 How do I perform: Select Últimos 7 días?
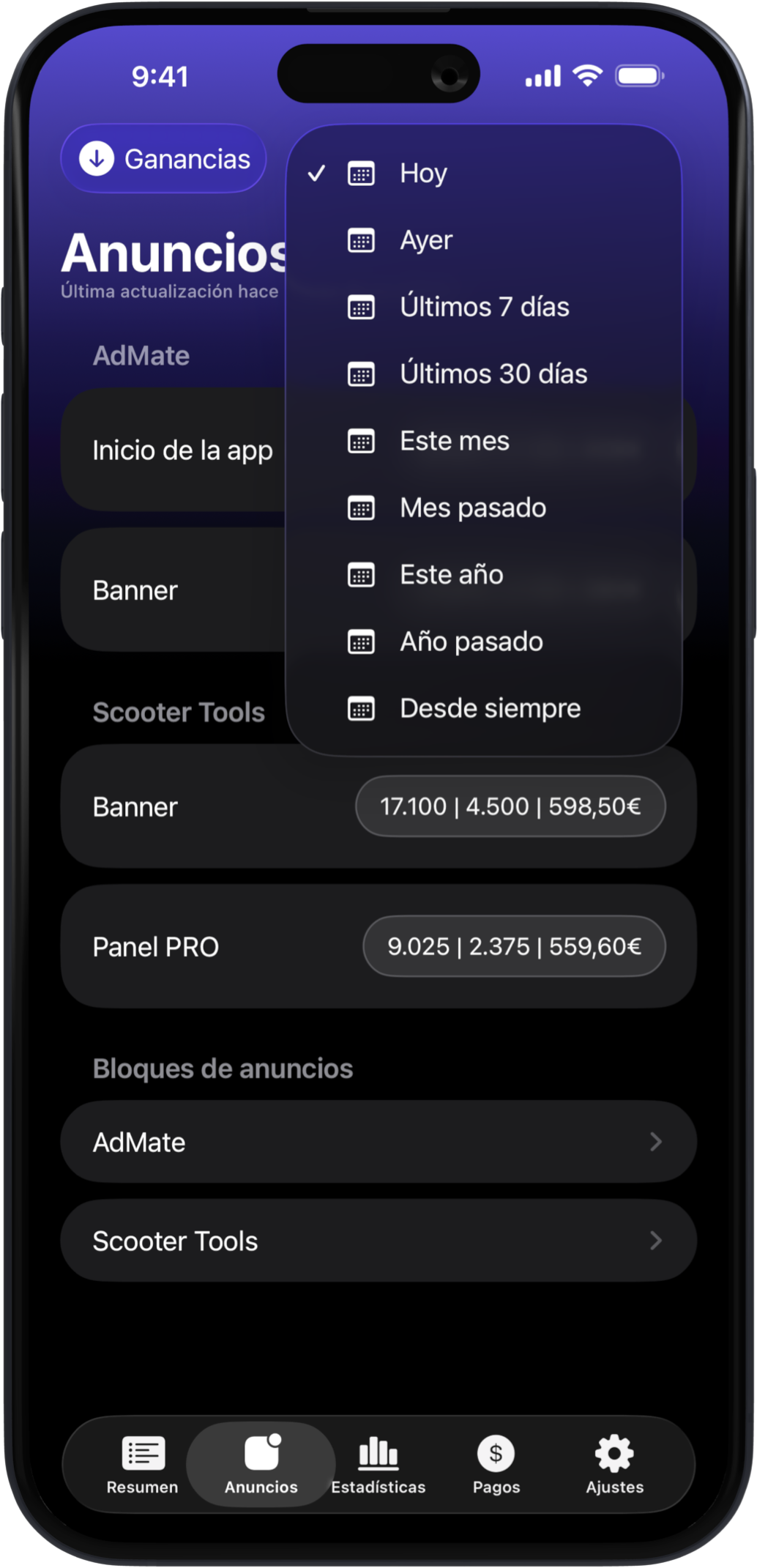pyautogui.click(x=483, y=307)
